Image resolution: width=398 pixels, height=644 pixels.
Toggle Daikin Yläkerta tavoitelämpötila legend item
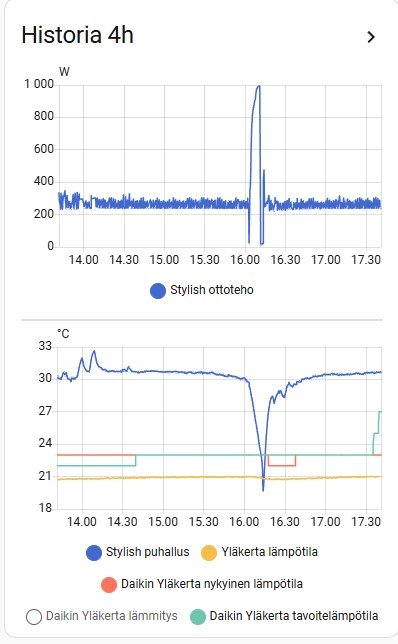pos(284,616)
